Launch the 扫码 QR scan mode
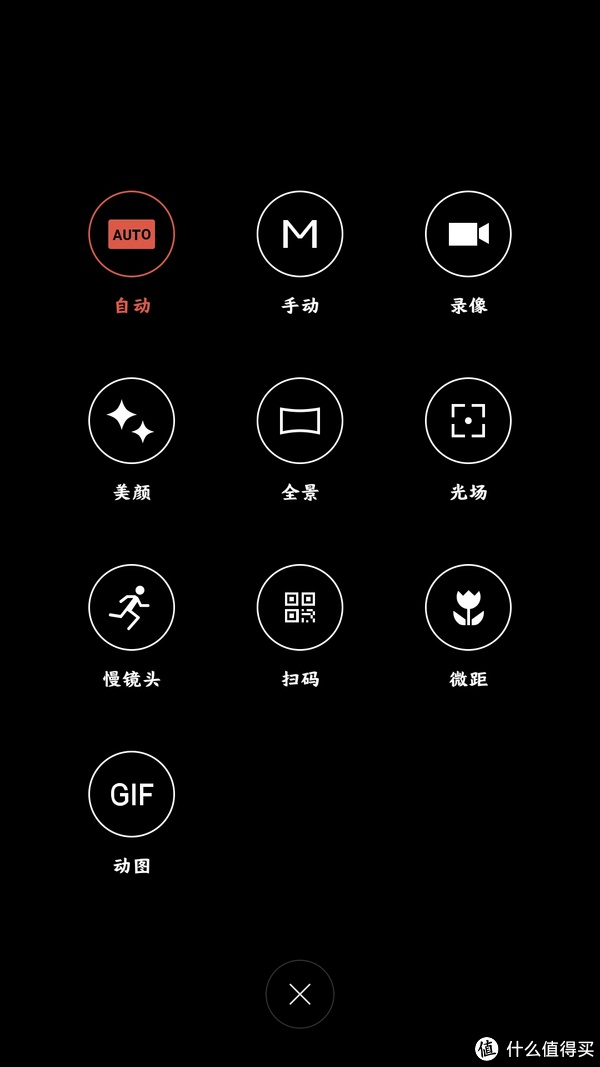Screen dimensions: 600x1067 300,607
